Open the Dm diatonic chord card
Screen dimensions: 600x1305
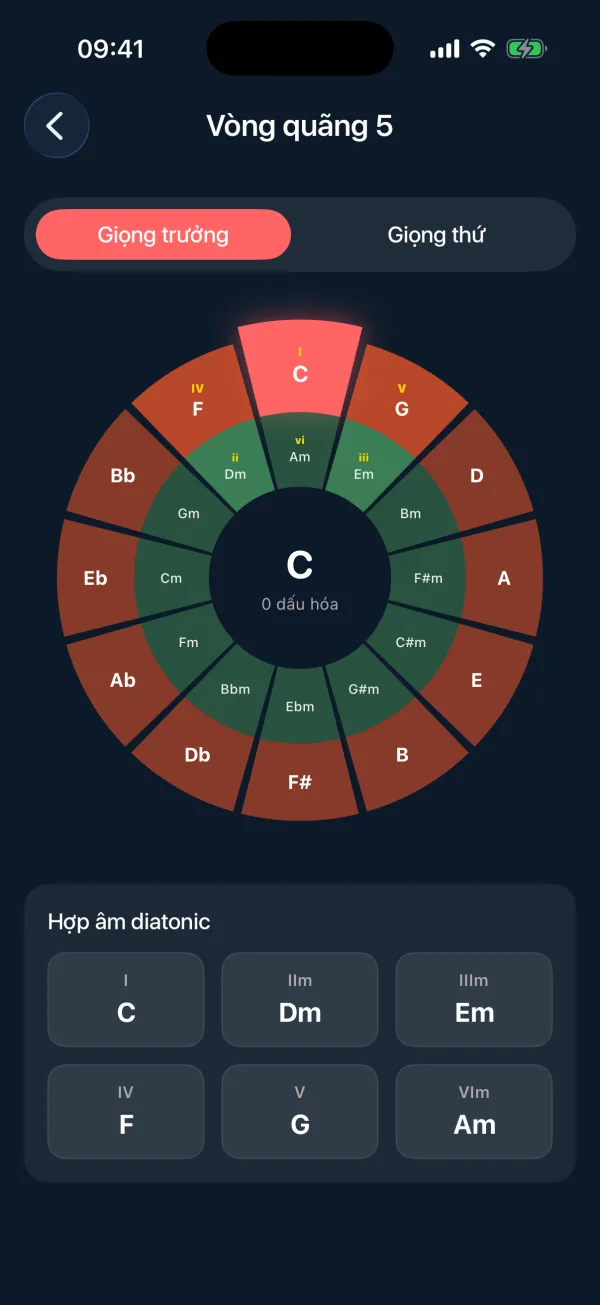(300, 1000)
